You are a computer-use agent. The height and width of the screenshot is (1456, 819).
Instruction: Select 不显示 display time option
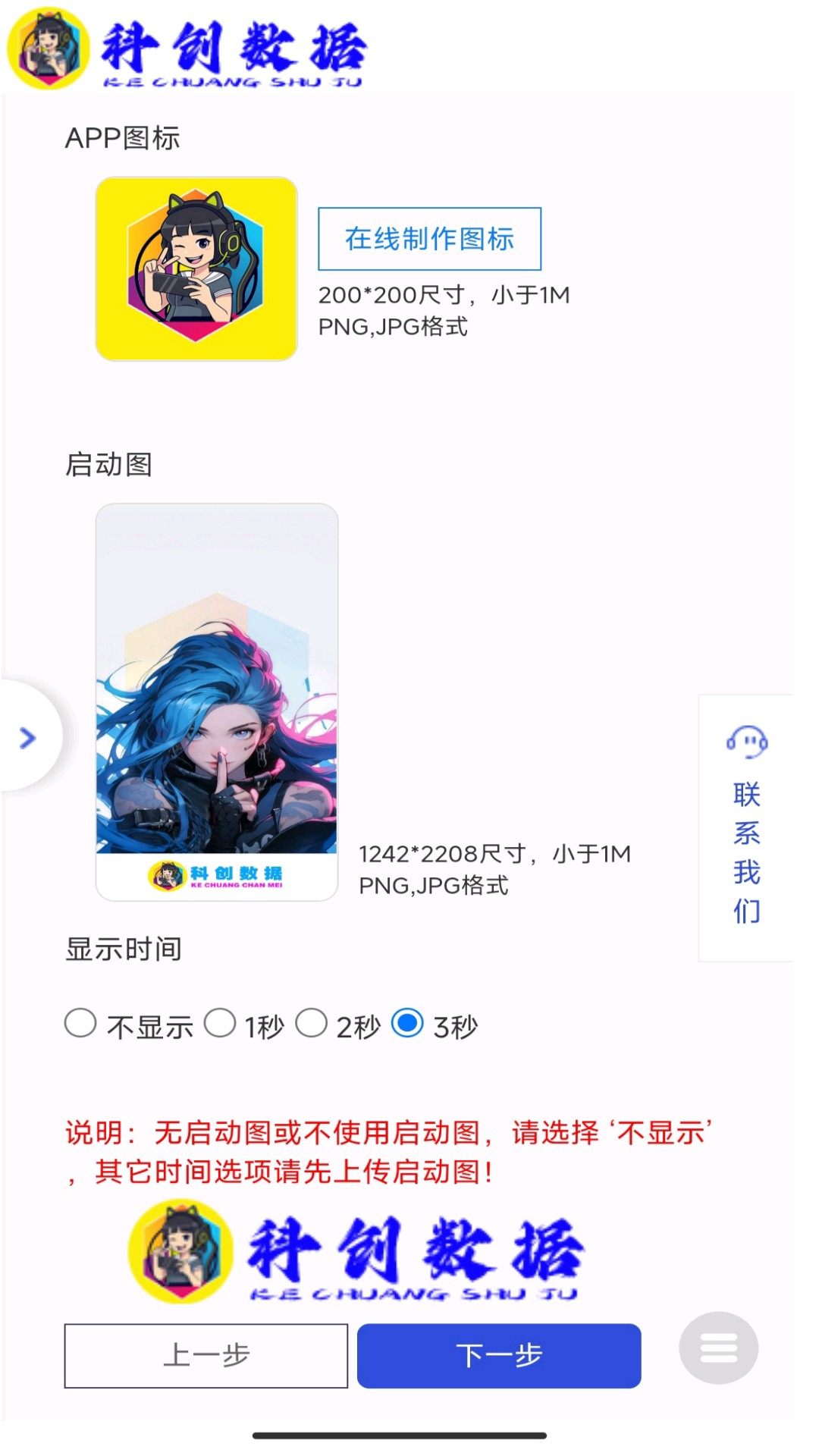(x=81, y=1023)
